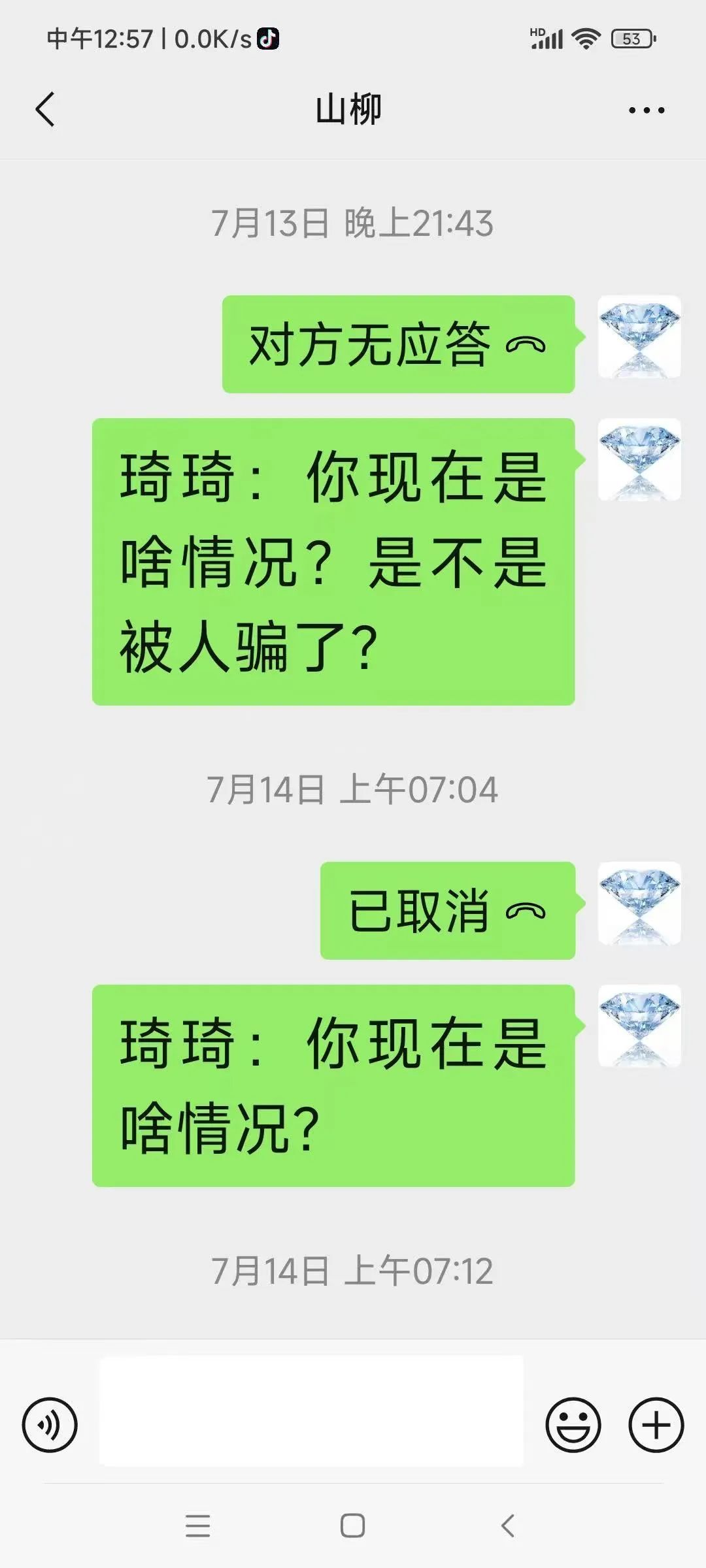
Task: Open the chat options via three-dot menu
Action: click(x=644, y=110)
